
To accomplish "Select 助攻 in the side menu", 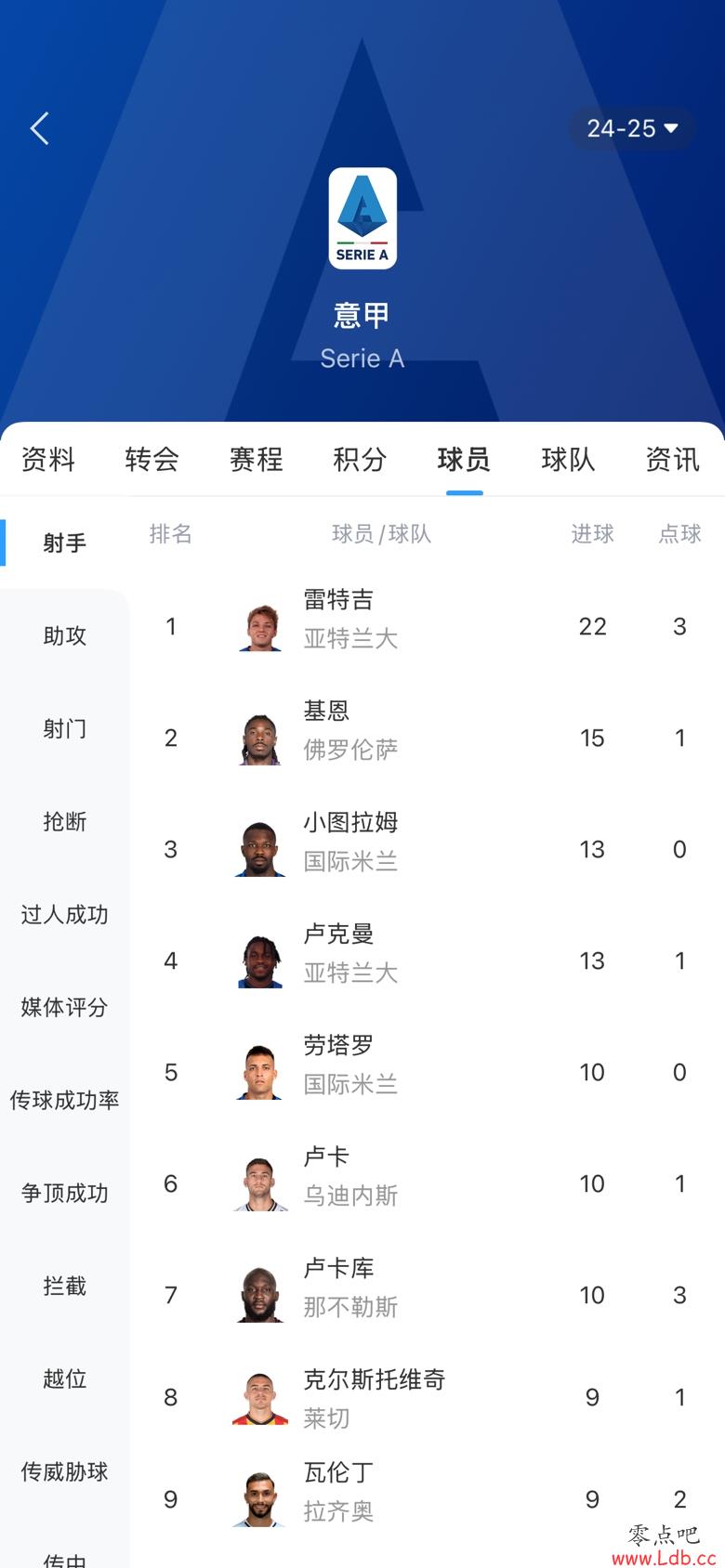I will 65,635.
